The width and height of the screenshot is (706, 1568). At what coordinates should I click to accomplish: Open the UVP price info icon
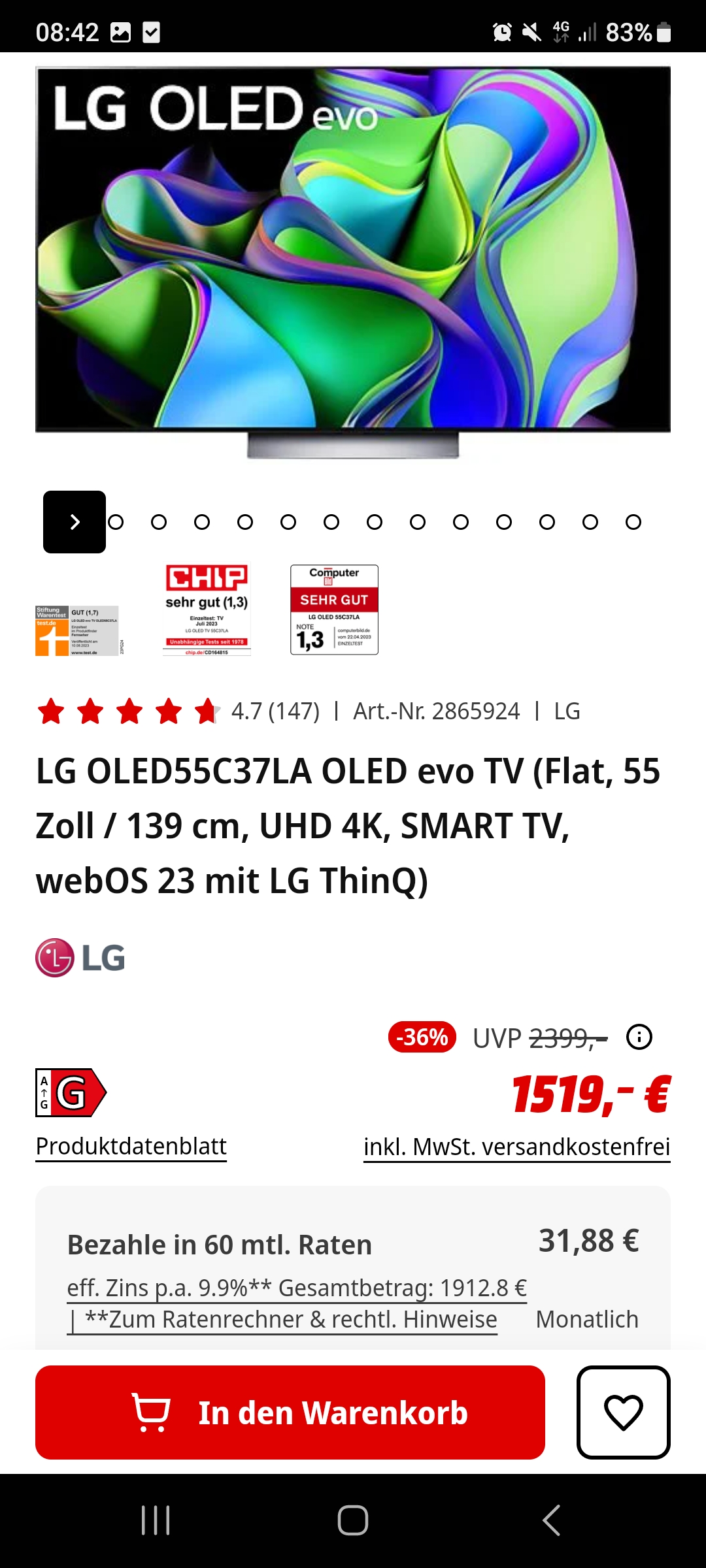(639, 1037)
